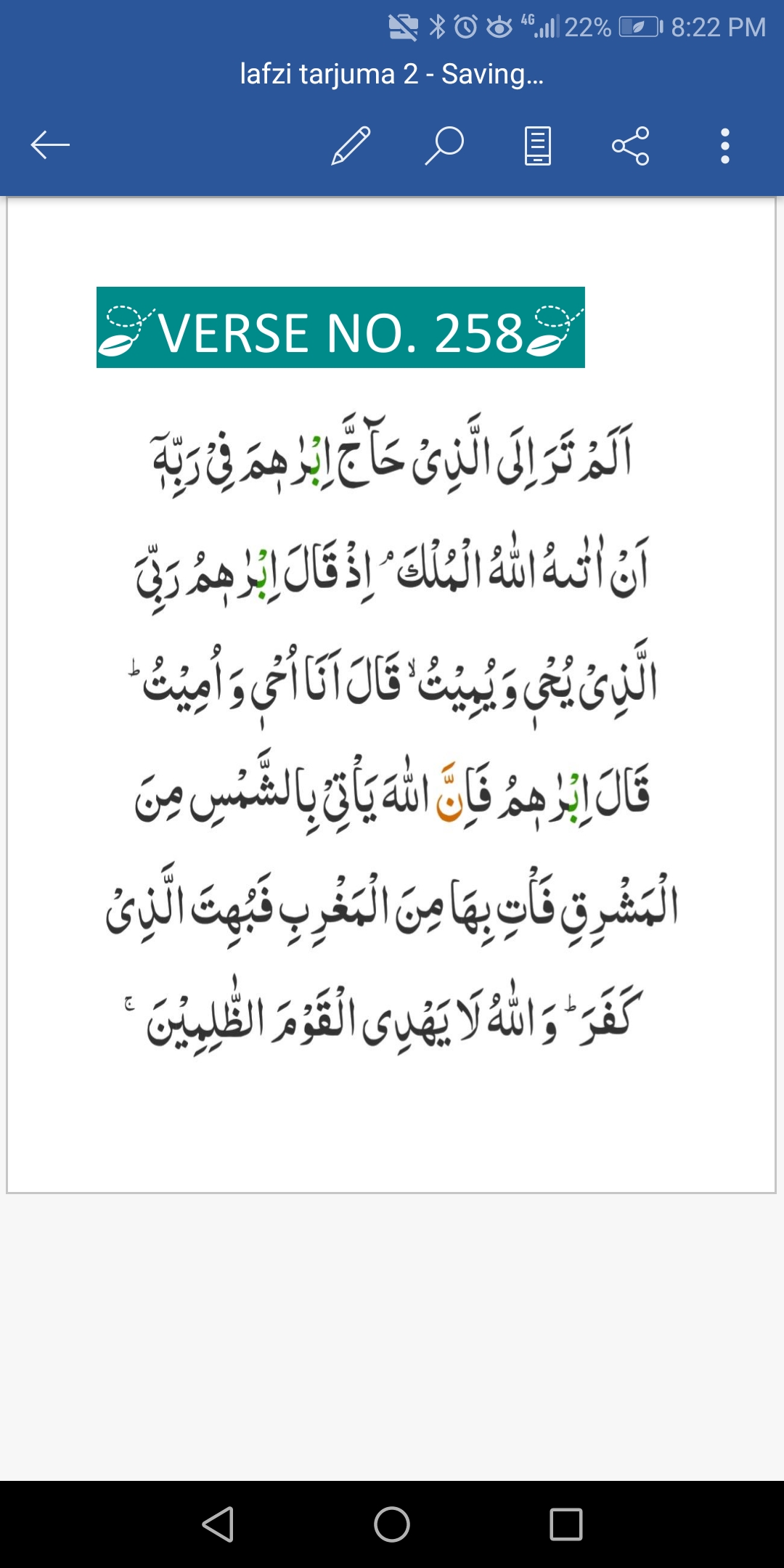Screen dimensions: 784x1568
Task: Switch to mobile reading view icon
Action: pos(538,145)
